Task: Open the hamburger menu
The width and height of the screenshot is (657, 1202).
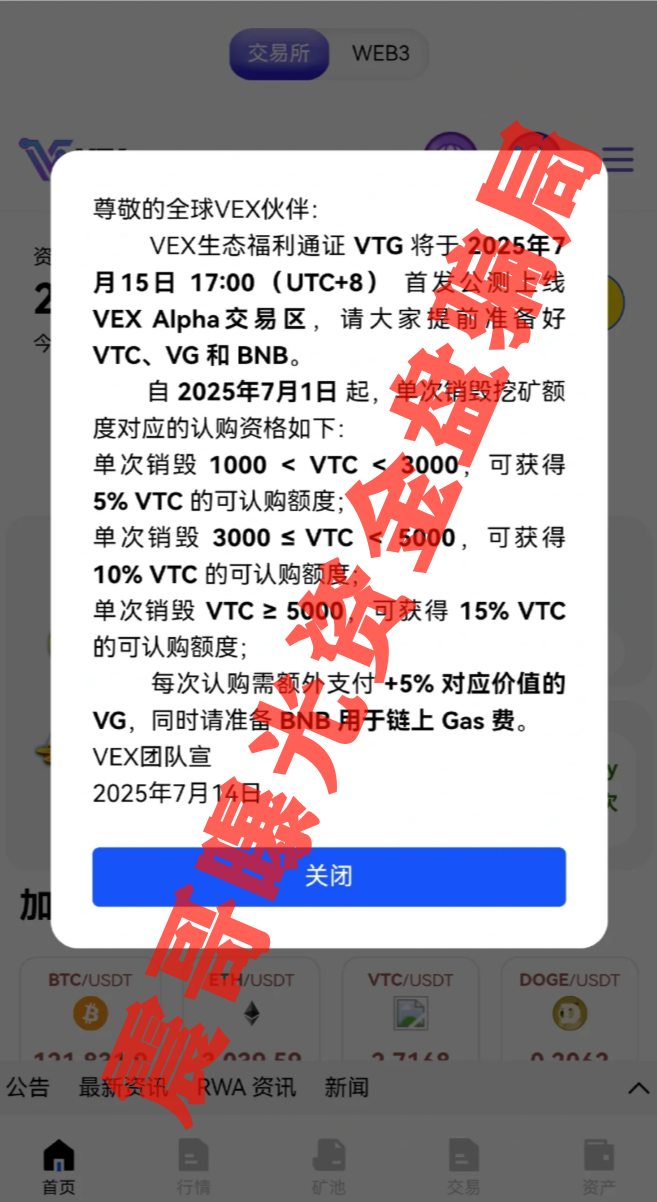Action: pyautogui.click(x=617, y=160)
